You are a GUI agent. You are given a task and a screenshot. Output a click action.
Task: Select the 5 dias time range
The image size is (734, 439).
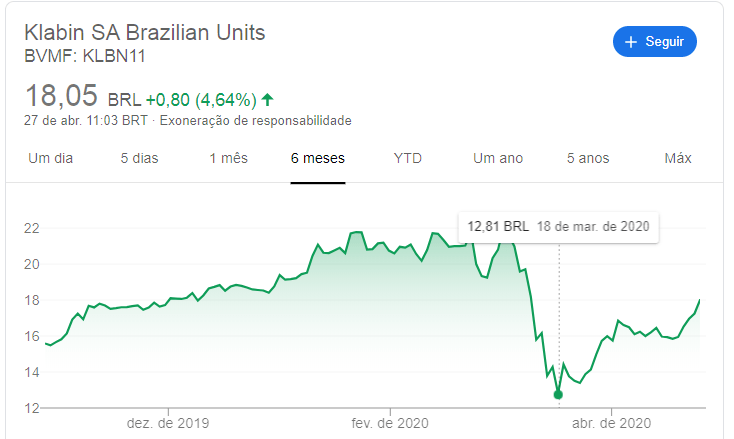click(x=139, y=158)
